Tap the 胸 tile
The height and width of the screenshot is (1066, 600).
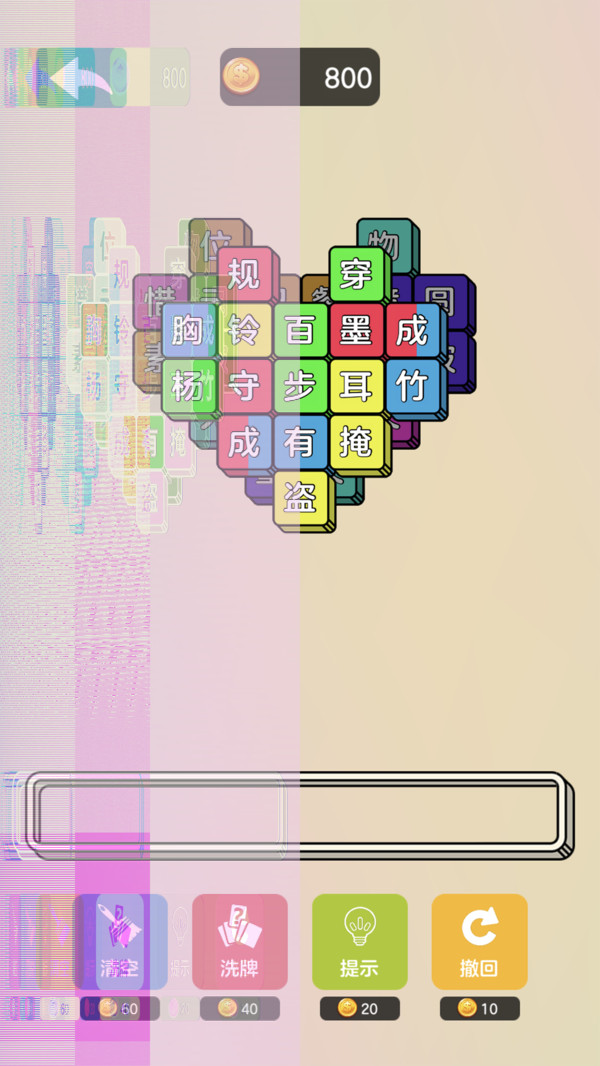pyautogui.click(x=188, y=330)
